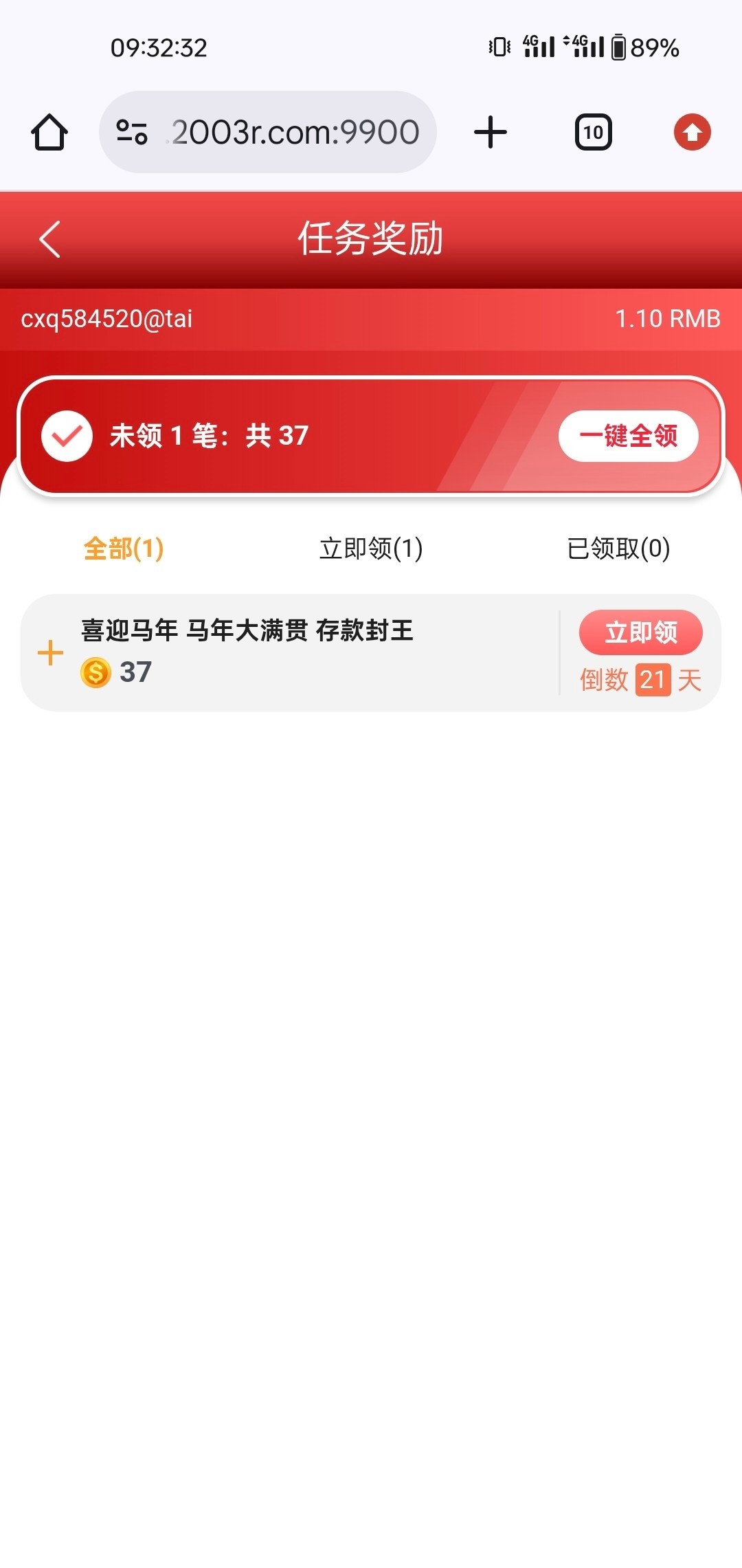Switch to the 已领取(0) tab
742x1568 pixels.
click(x=618, y=549)
